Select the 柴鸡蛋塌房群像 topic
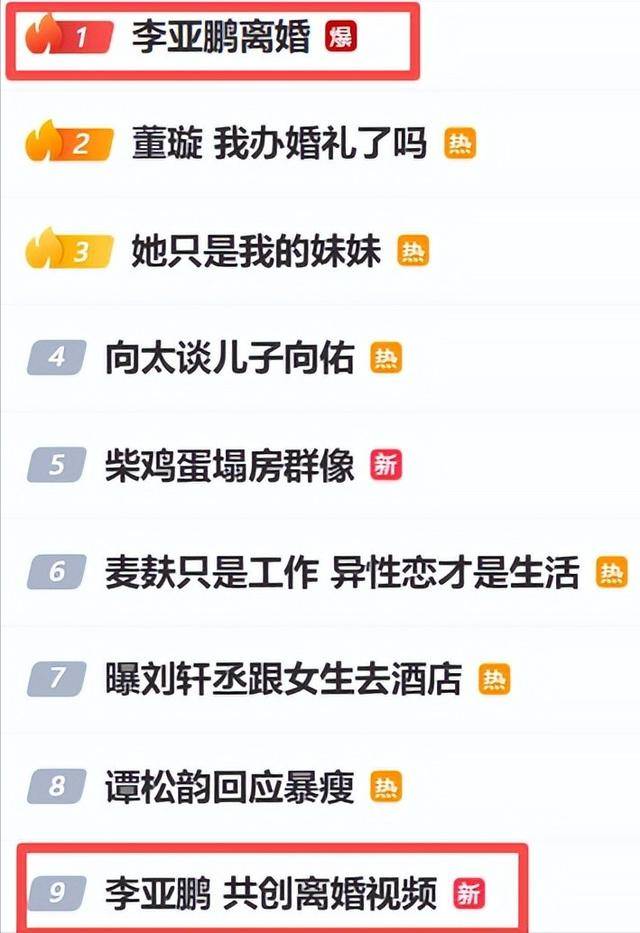Viewport: 640px width, 933px height. [229, 464]
